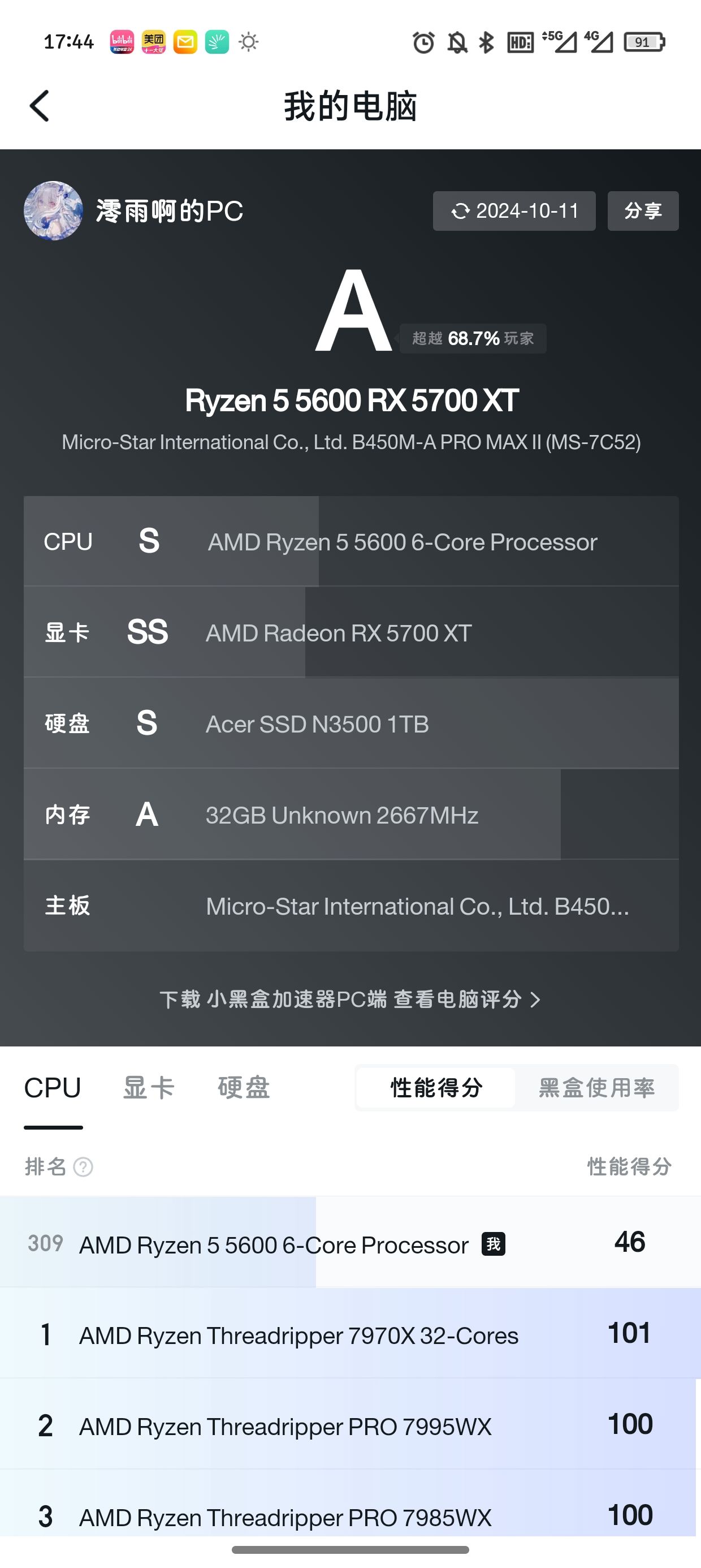Open the CPU row for Ryzen 5 5600
701x1568 pixels.
point(350,541)
